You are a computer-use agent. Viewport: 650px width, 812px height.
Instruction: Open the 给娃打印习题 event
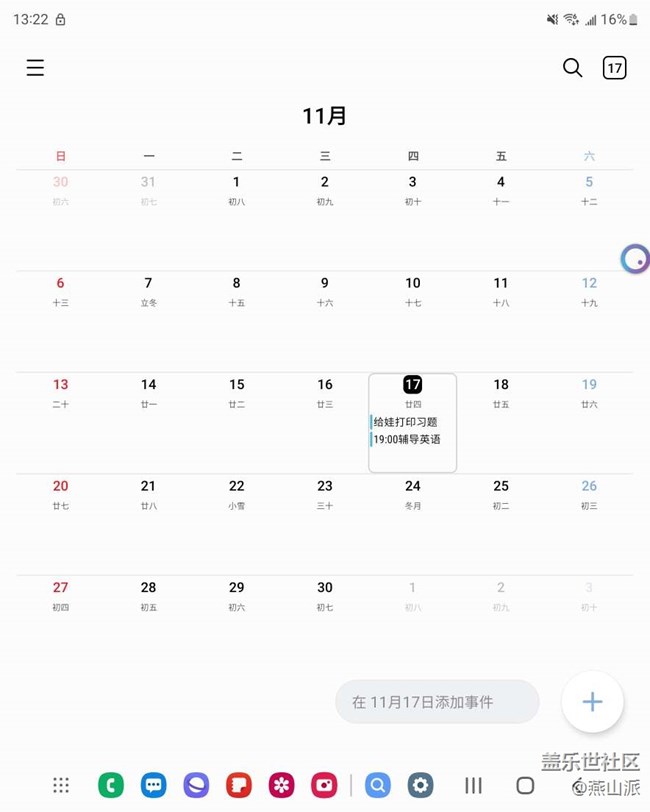[406, 422]
